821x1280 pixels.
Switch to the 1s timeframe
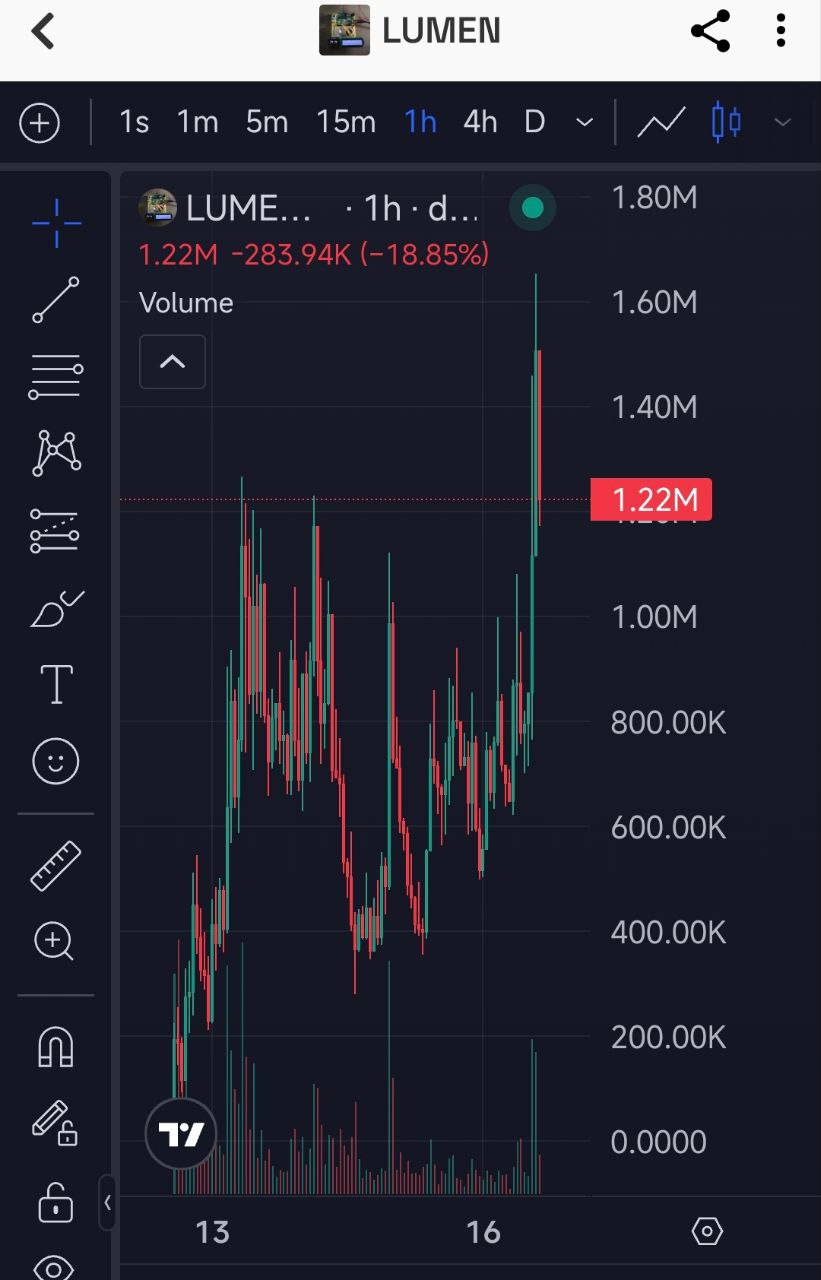click(x=133, y=122)
